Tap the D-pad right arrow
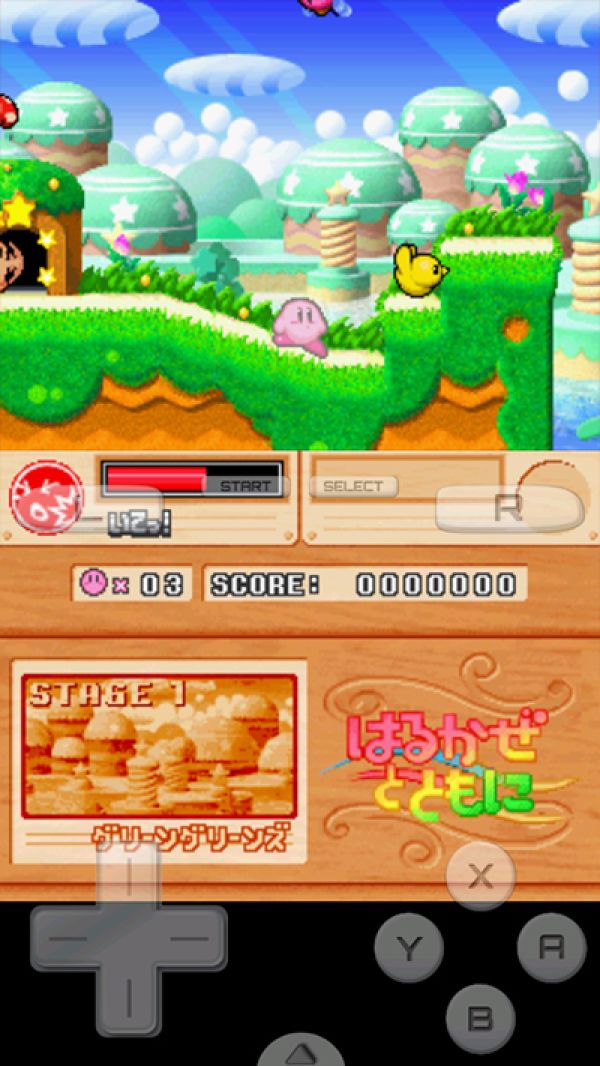Image resolution: width=600 pixels, height=1066 pixels. (190, 939)
